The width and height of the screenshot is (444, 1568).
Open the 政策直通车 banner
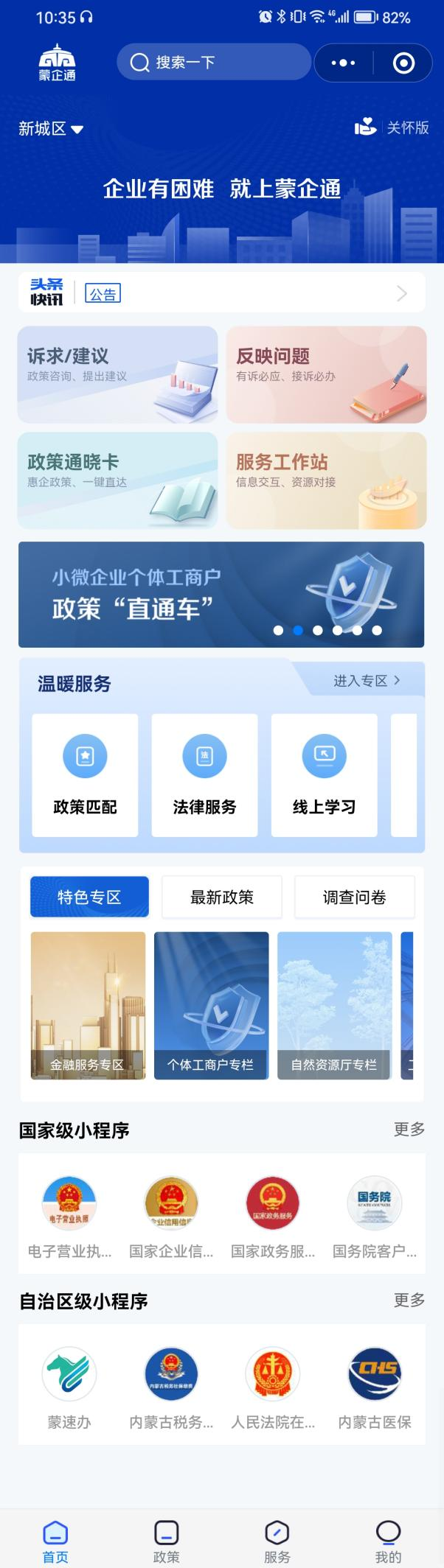click(221, 594)
